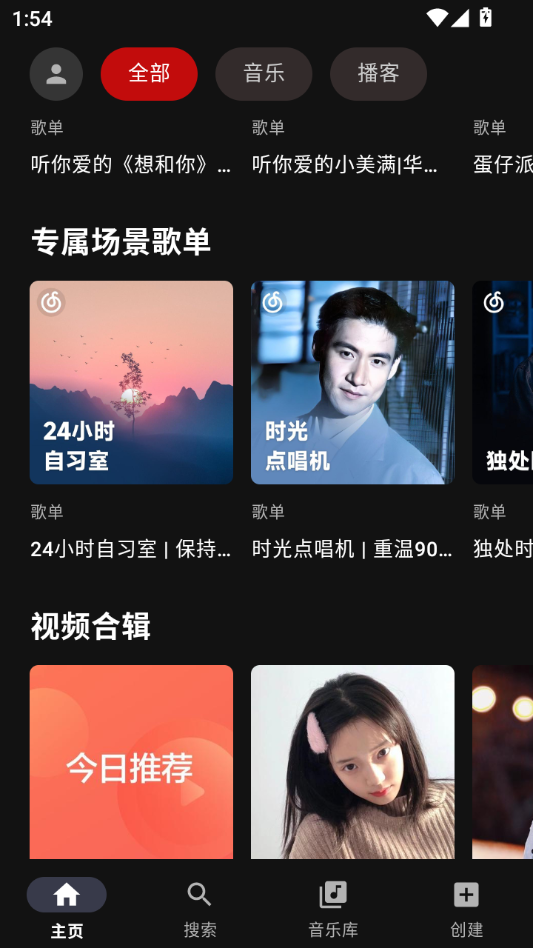Image resolution: width=533 pixels, height=948 pixels.
Task: Open the 独处 playlist card
Action: point(503,382)
